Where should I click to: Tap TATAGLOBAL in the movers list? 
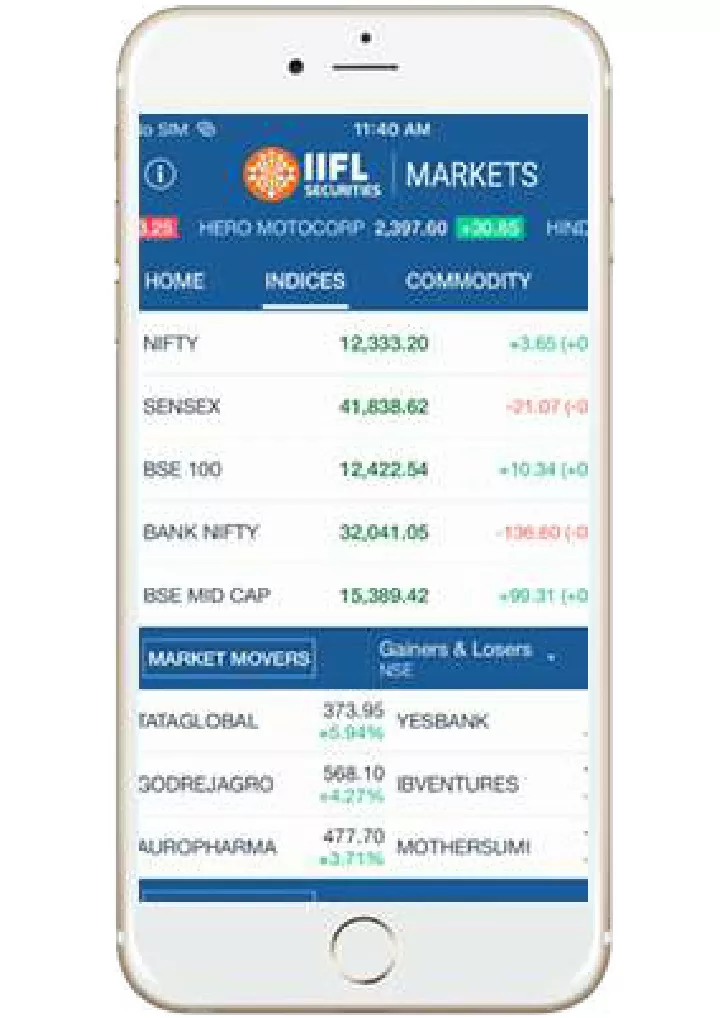(200, 721)
